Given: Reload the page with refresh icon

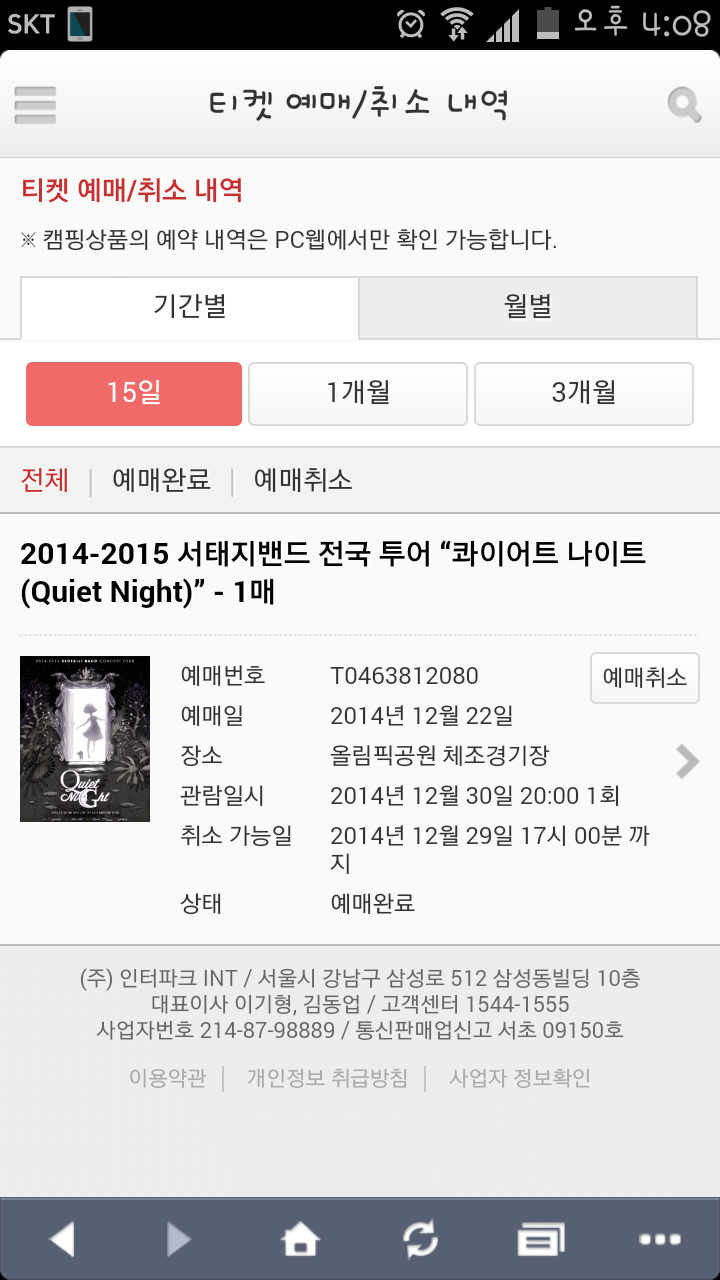Looking at the screenshot, I should [x=420, y=1240].
